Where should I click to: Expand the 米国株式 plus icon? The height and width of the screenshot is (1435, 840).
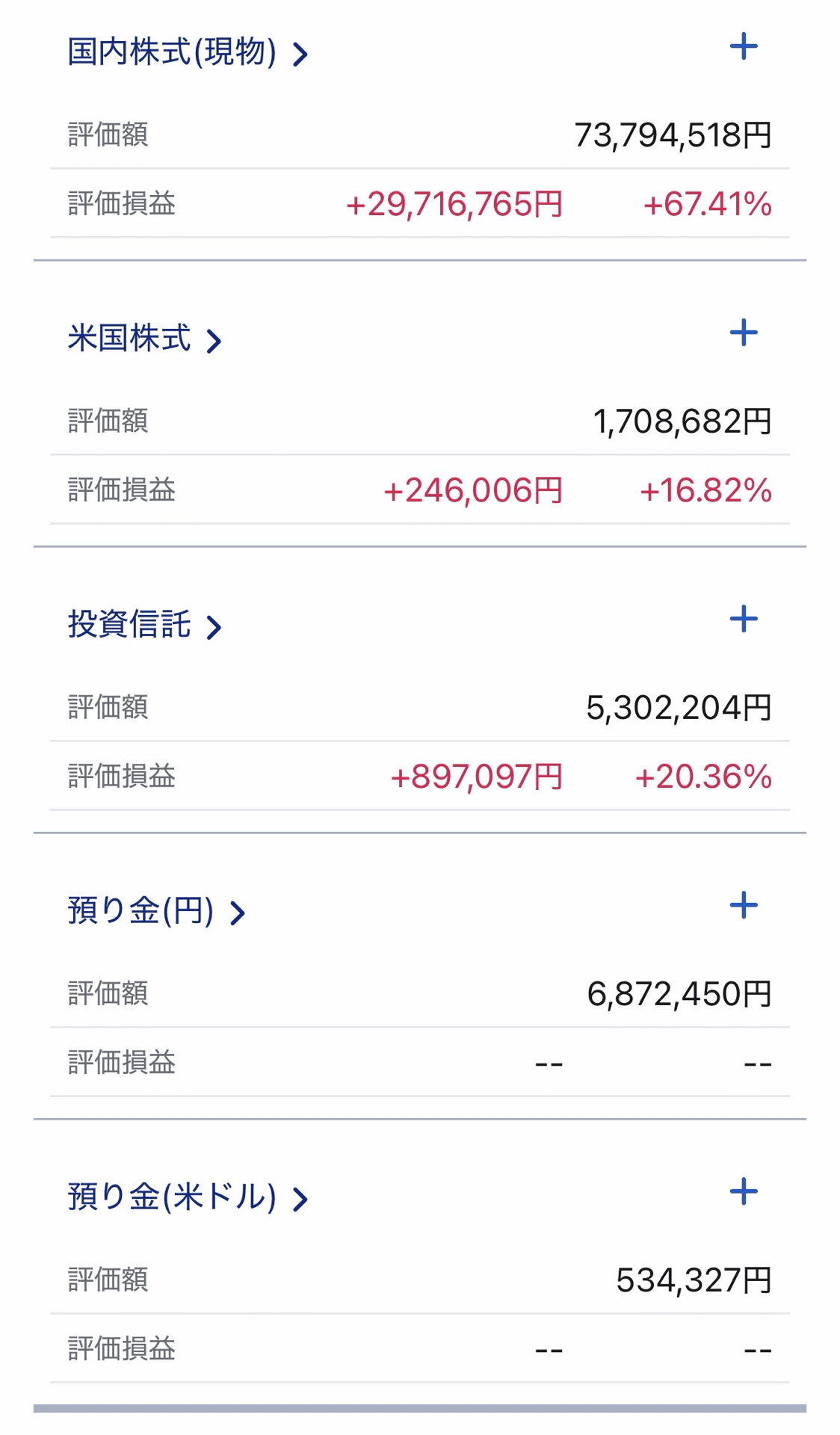click(743, 333)
